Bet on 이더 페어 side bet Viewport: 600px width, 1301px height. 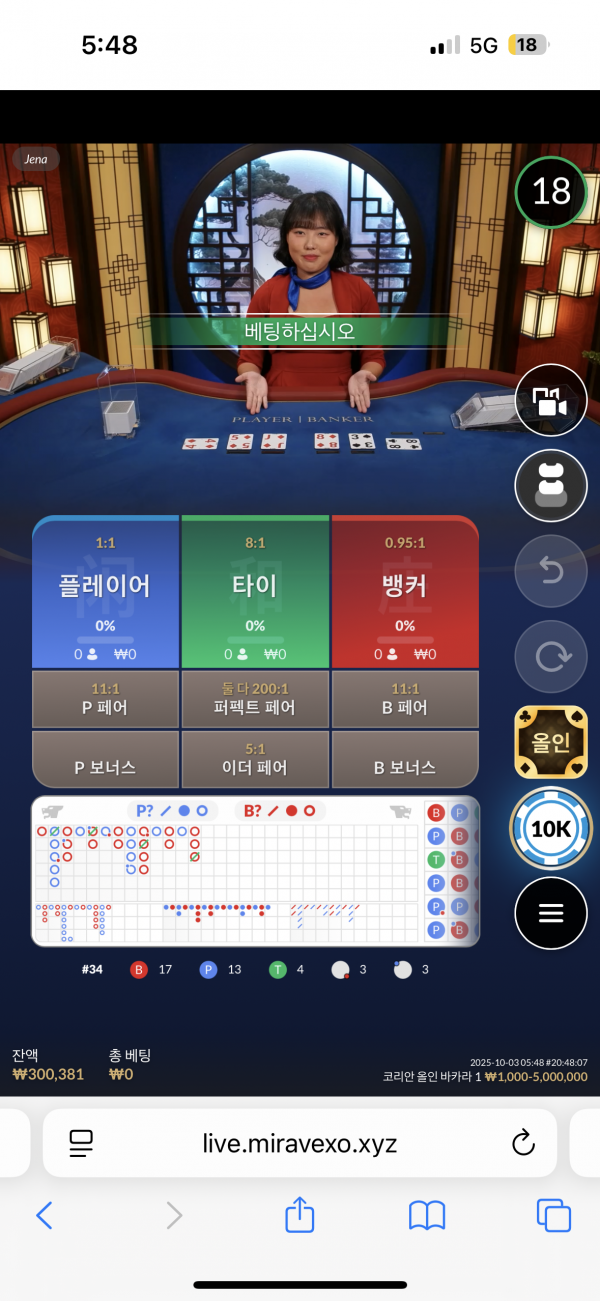coord(255,759)
